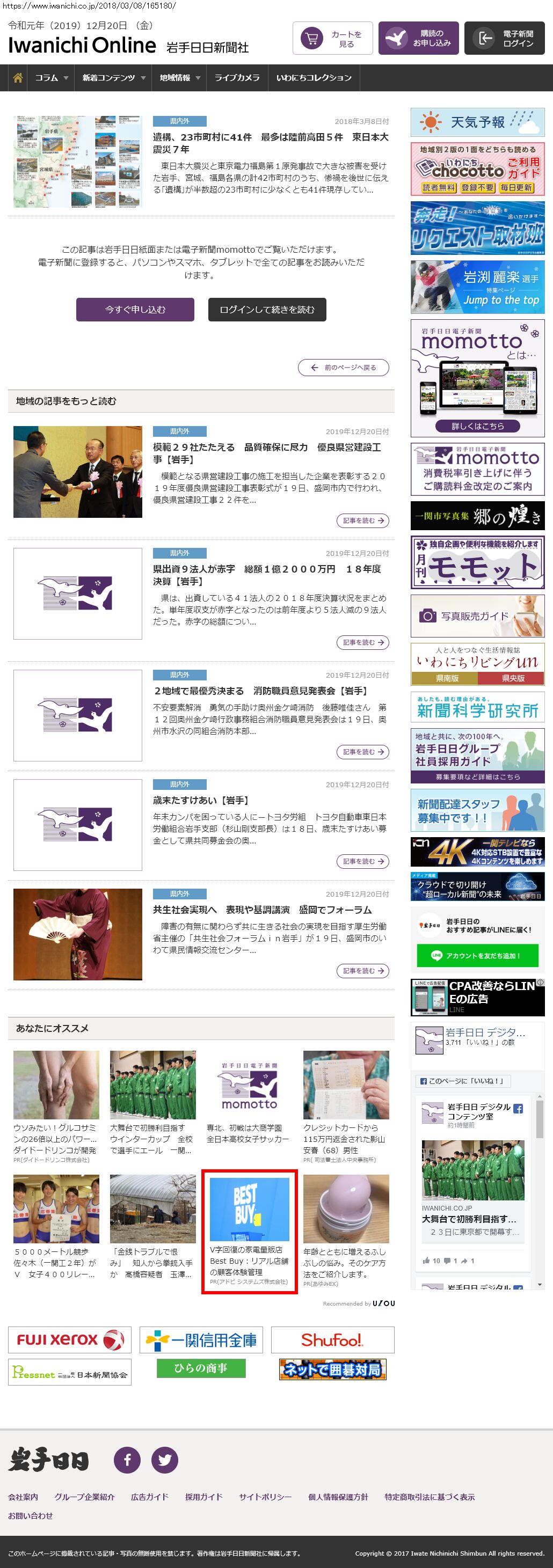The height and width of the screenshot is (1568, 553).
Task: Open the 写真販売ガイド banner
Action: (477, 616)
